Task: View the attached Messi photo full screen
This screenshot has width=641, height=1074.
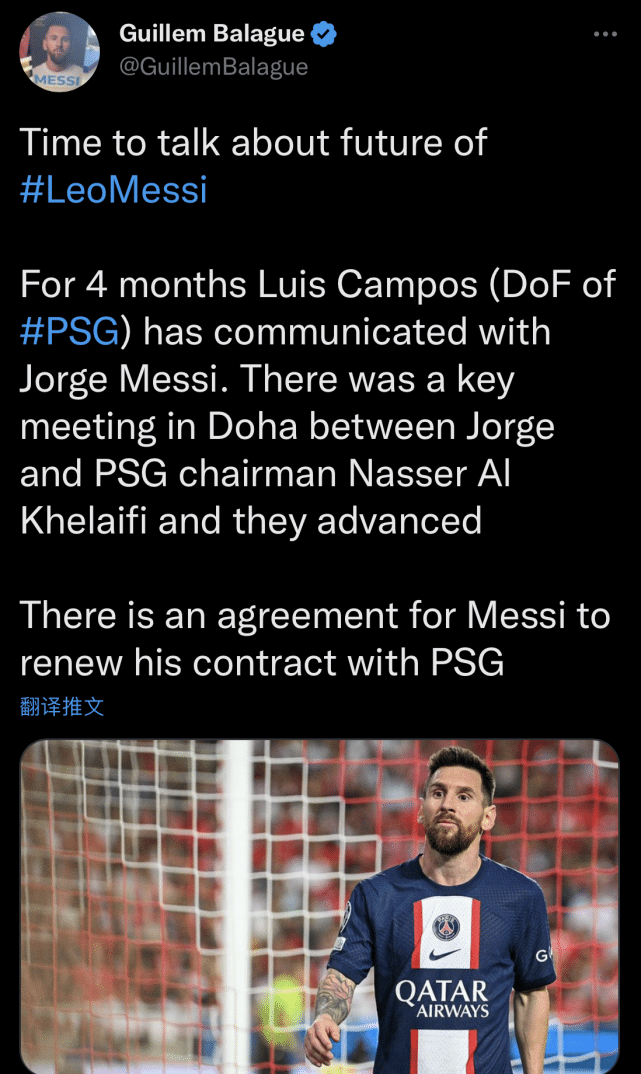Action: click(320, 905)
